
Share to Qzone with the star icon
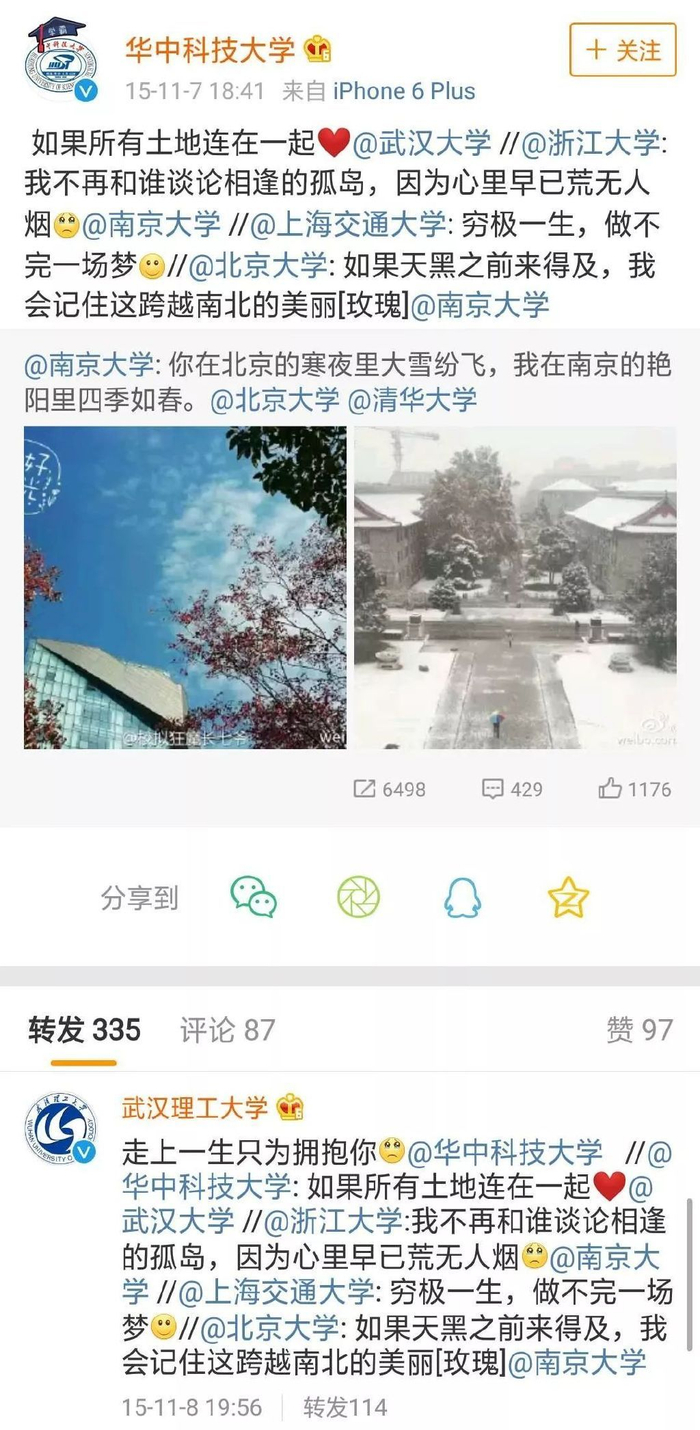pos(568,897)
